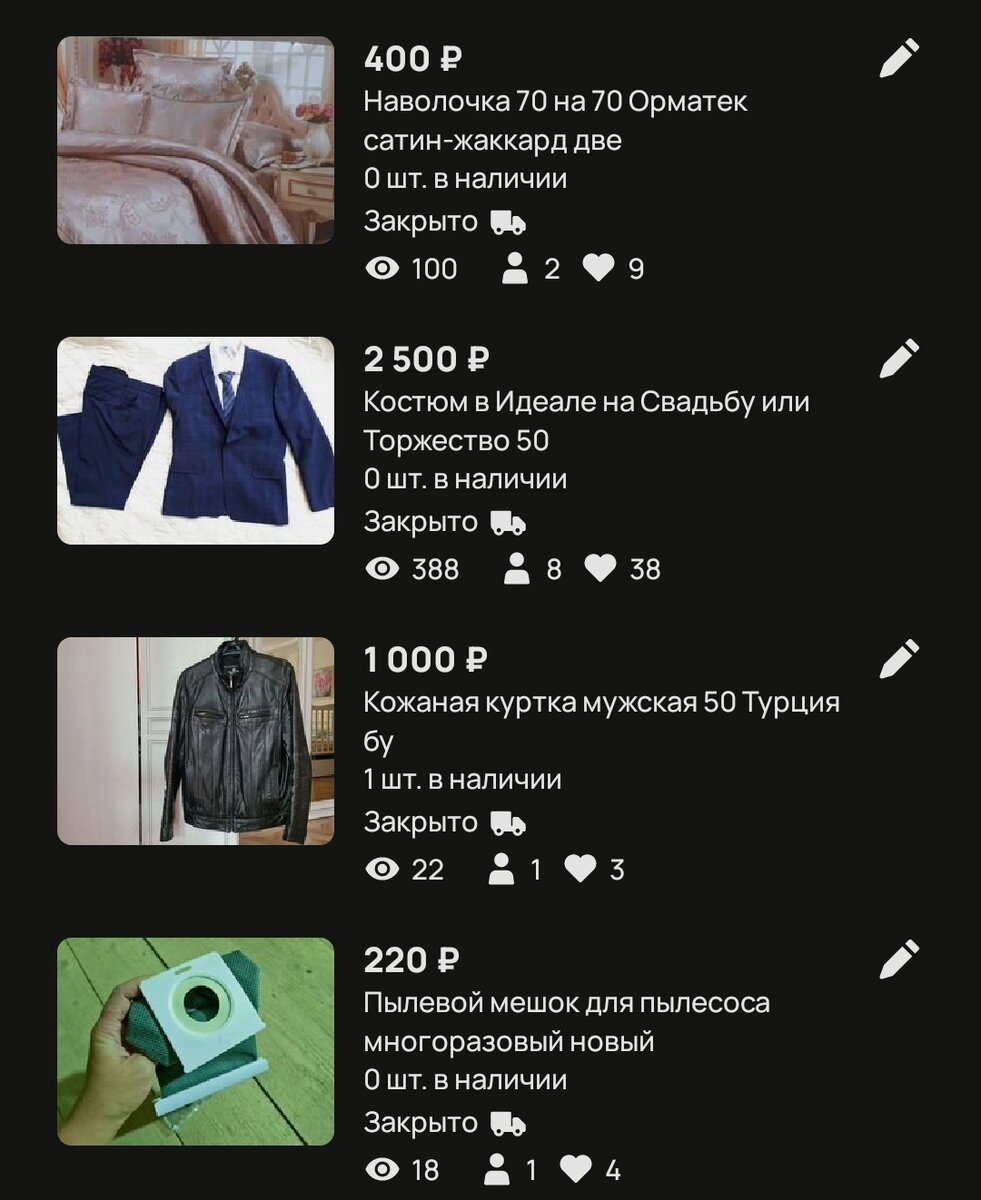The image size is (981, 1200).
Task: Click the eye icon showing 22 views
Action: (382, 870)
